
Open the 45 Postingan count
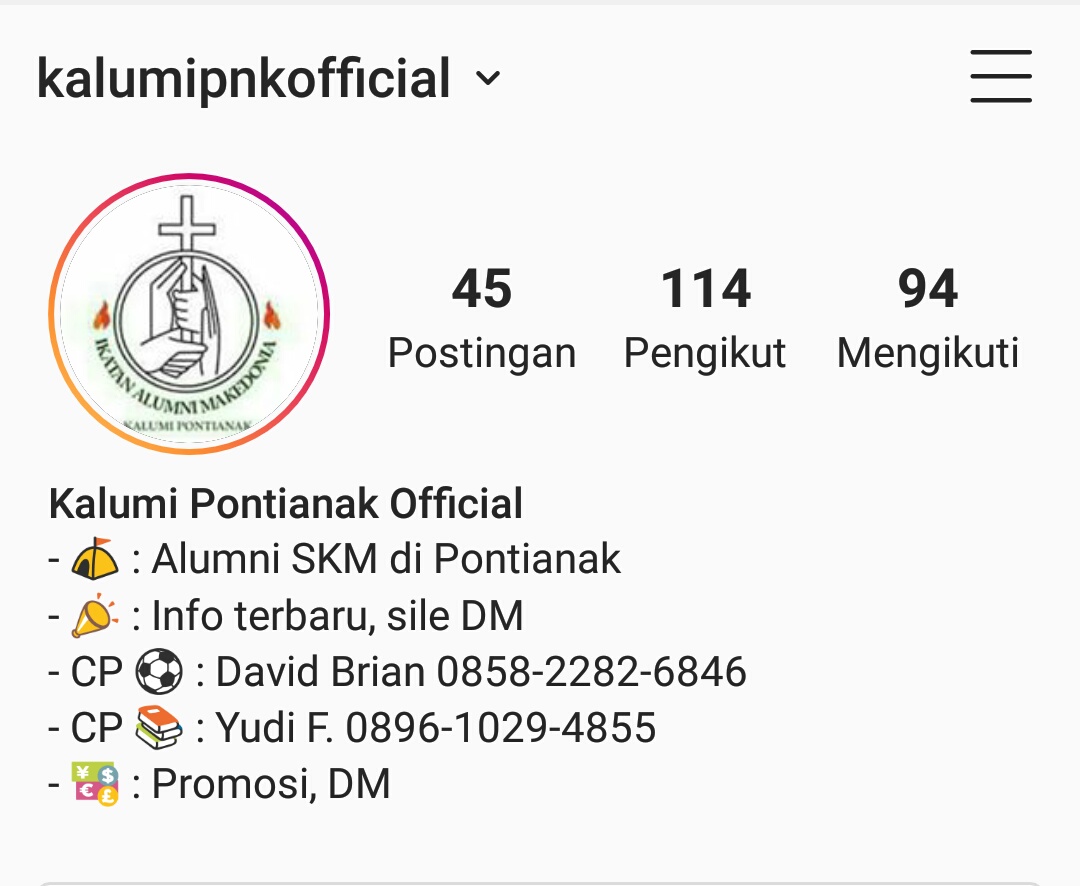coord(481,319)
